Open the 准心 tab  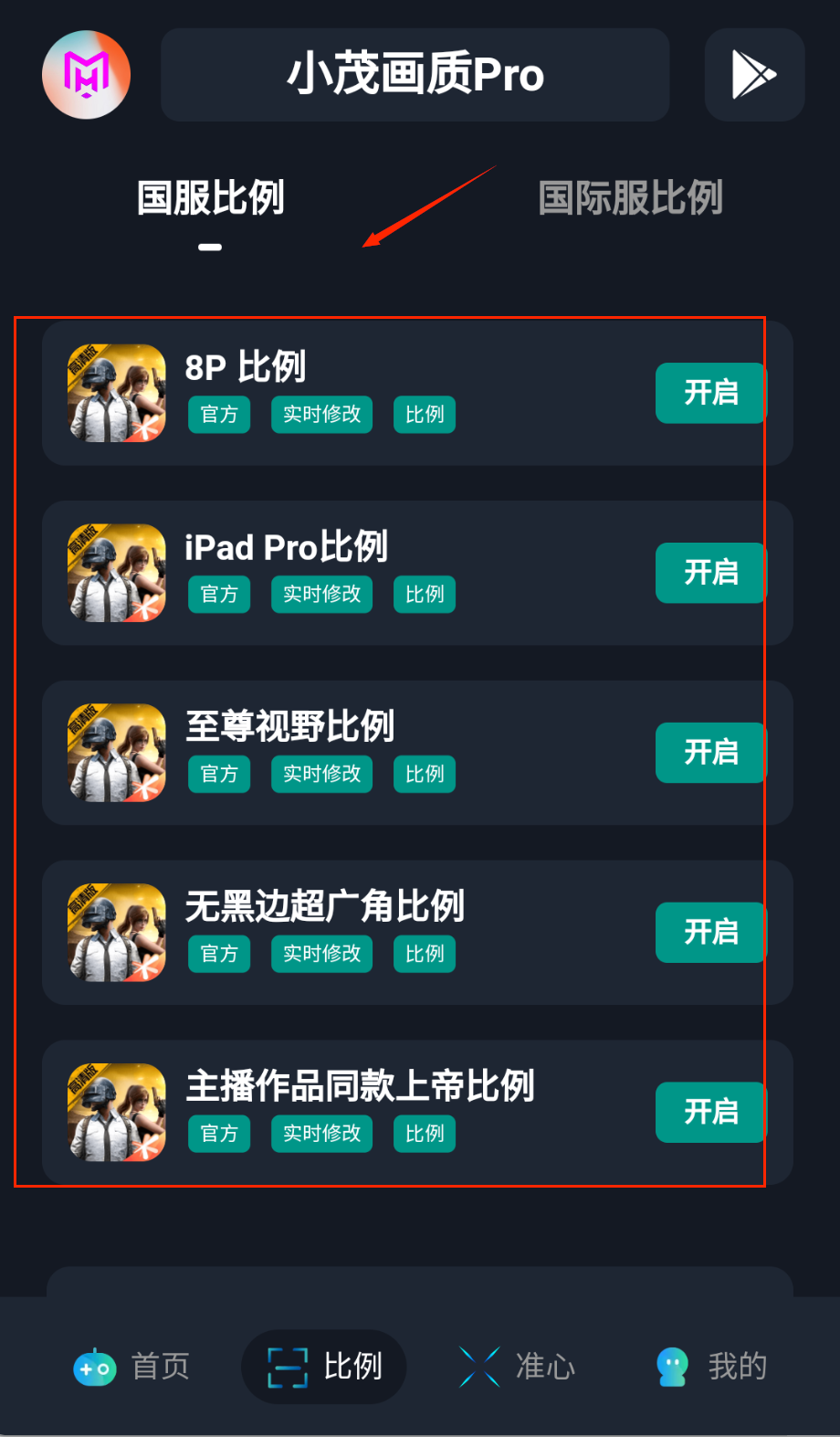point(517,1367)
